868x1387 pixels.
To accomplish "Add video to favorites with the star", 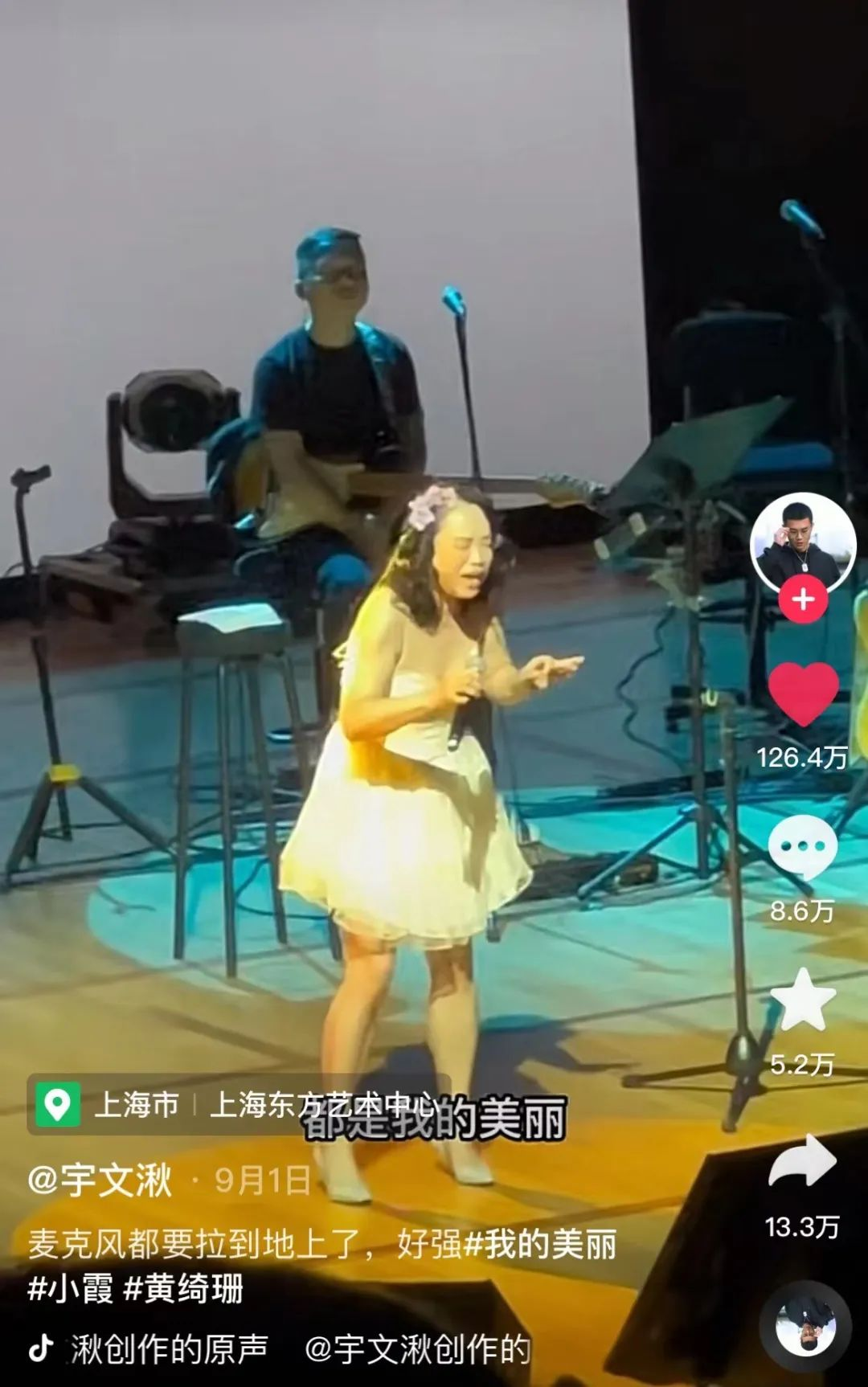I will [x=803, y=1000].
